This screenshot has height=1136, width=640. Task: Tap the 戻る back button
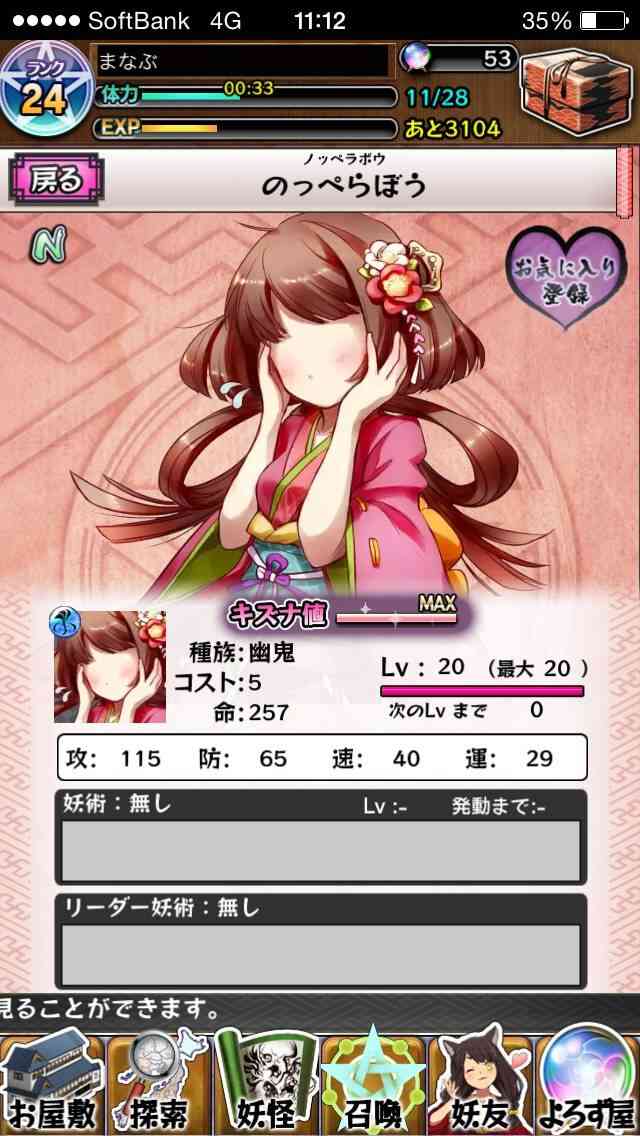coord(57,180)
